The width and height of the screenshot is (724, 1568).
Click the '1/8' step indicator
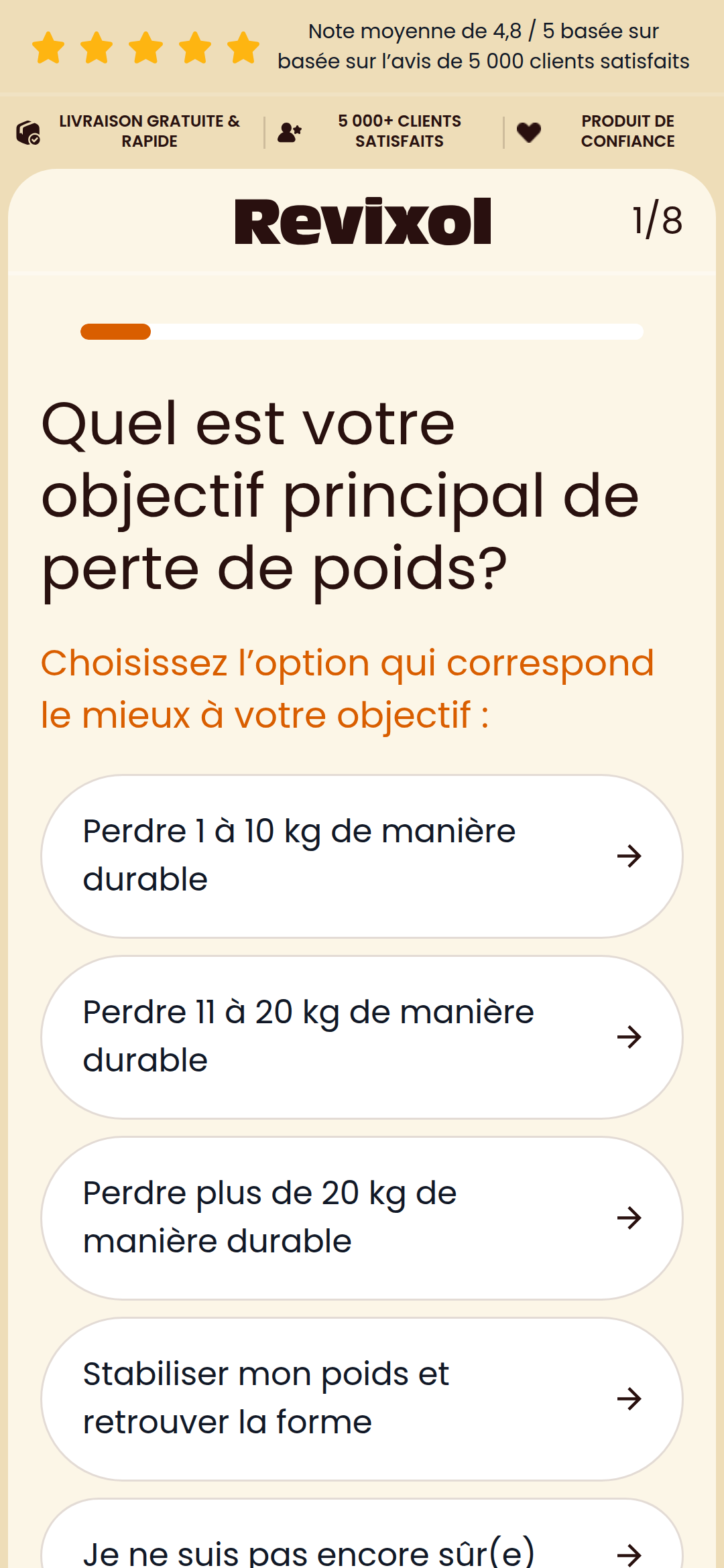[656, 219]
